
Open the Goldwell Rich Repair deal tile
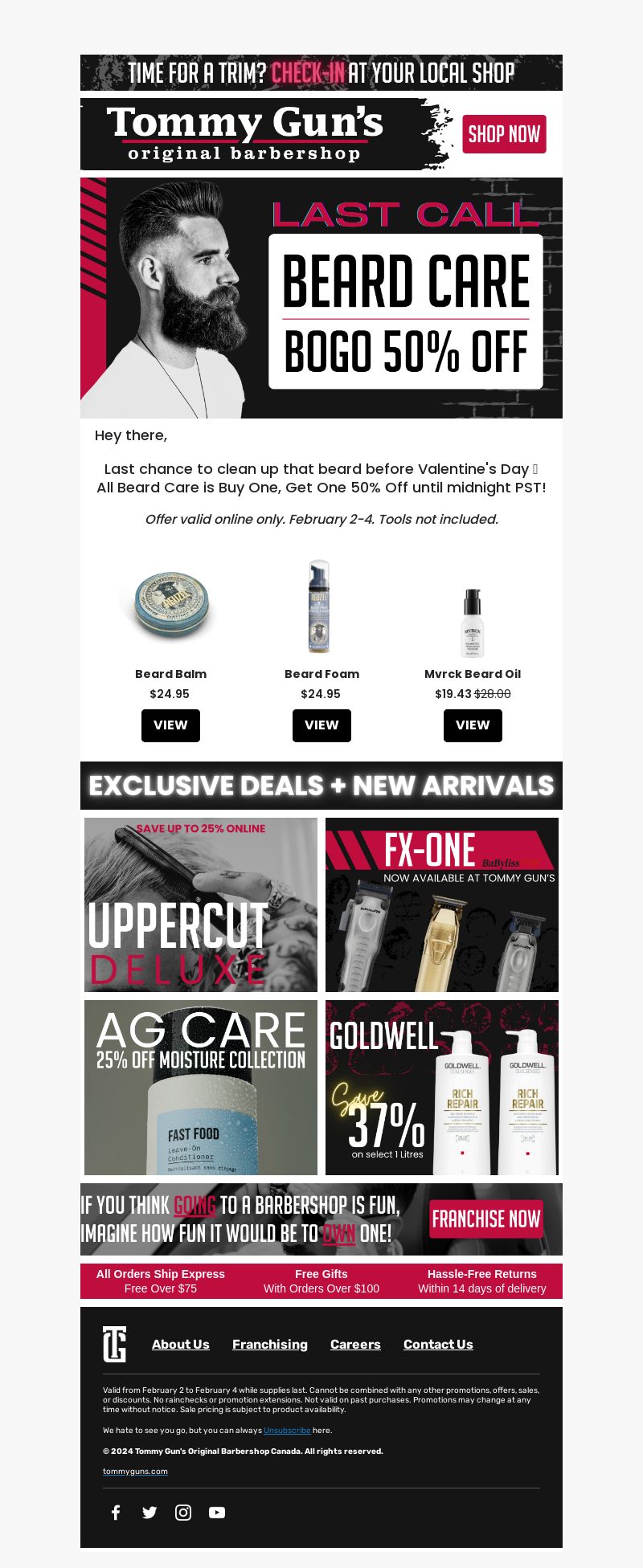pos(442,1087)
